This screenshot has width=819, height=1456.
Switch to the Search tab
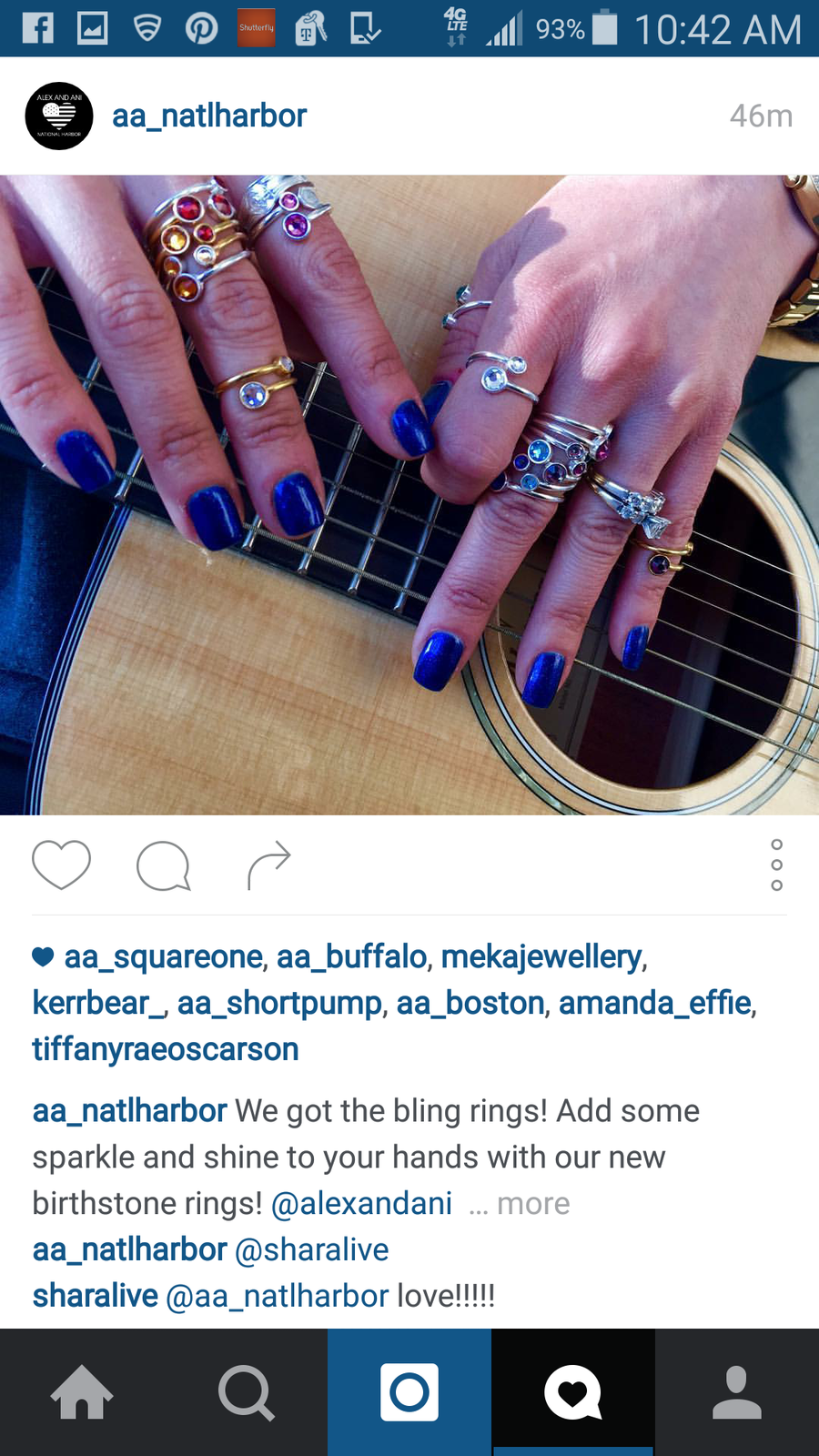point(246,1392)
